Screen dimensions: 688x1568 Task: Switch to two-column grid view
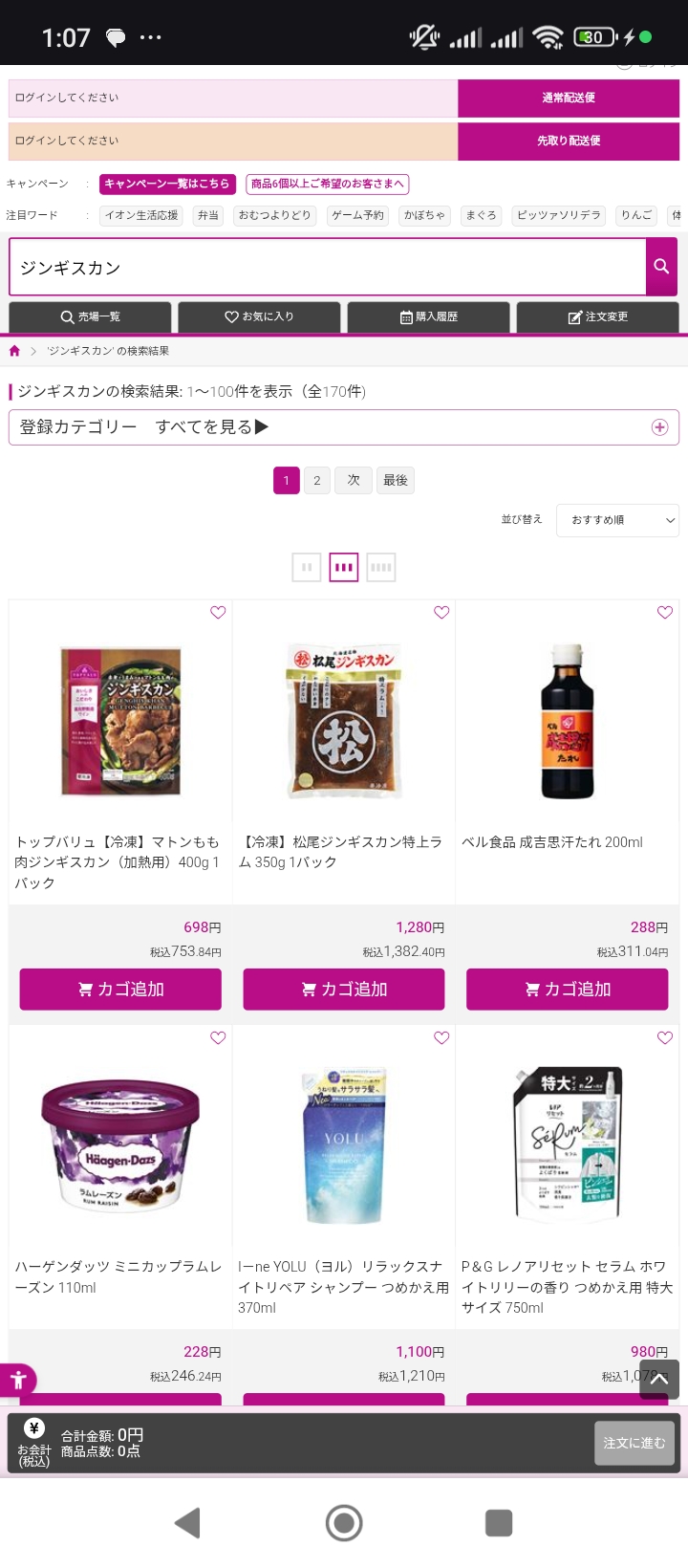coord(307,567)
